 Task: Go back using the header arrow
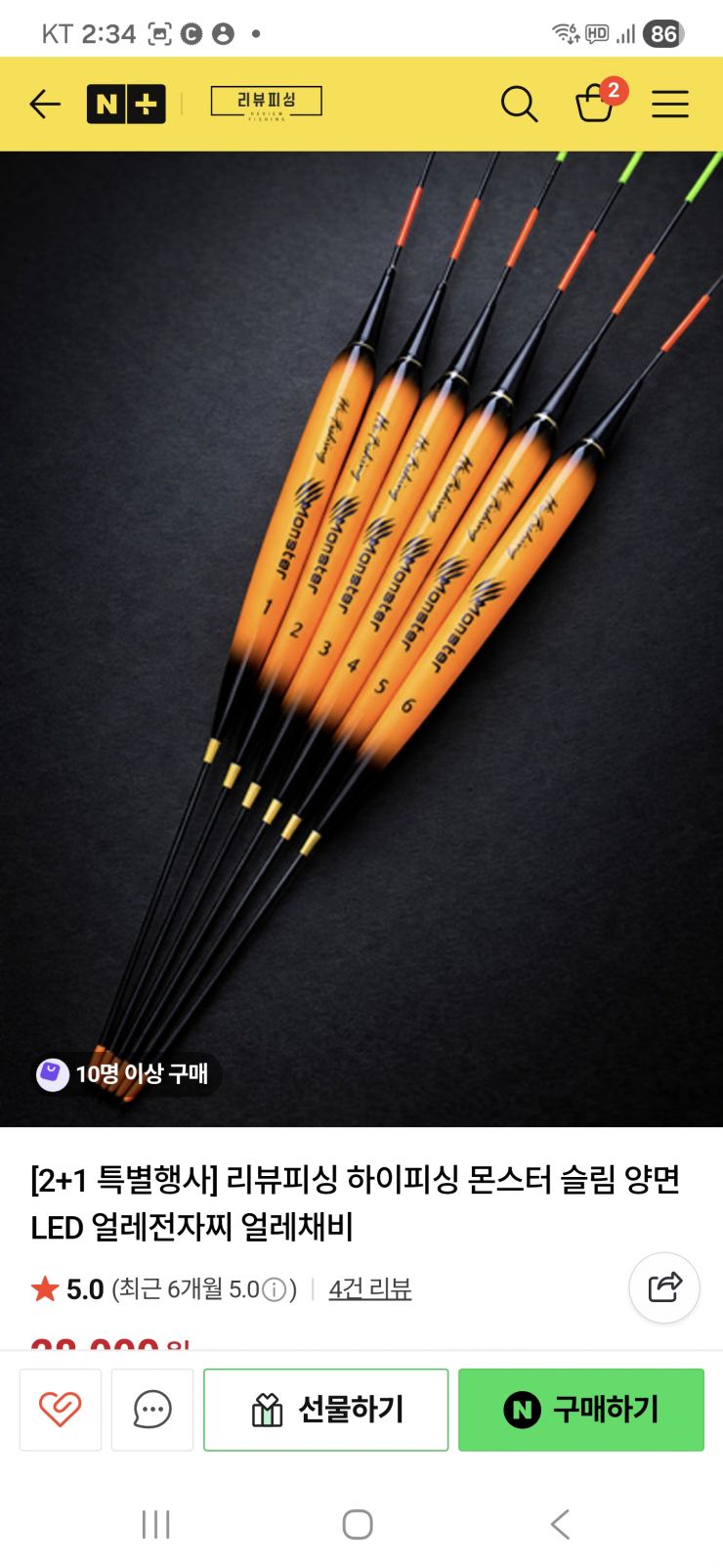pyautogui.click(x=45, y=104)
